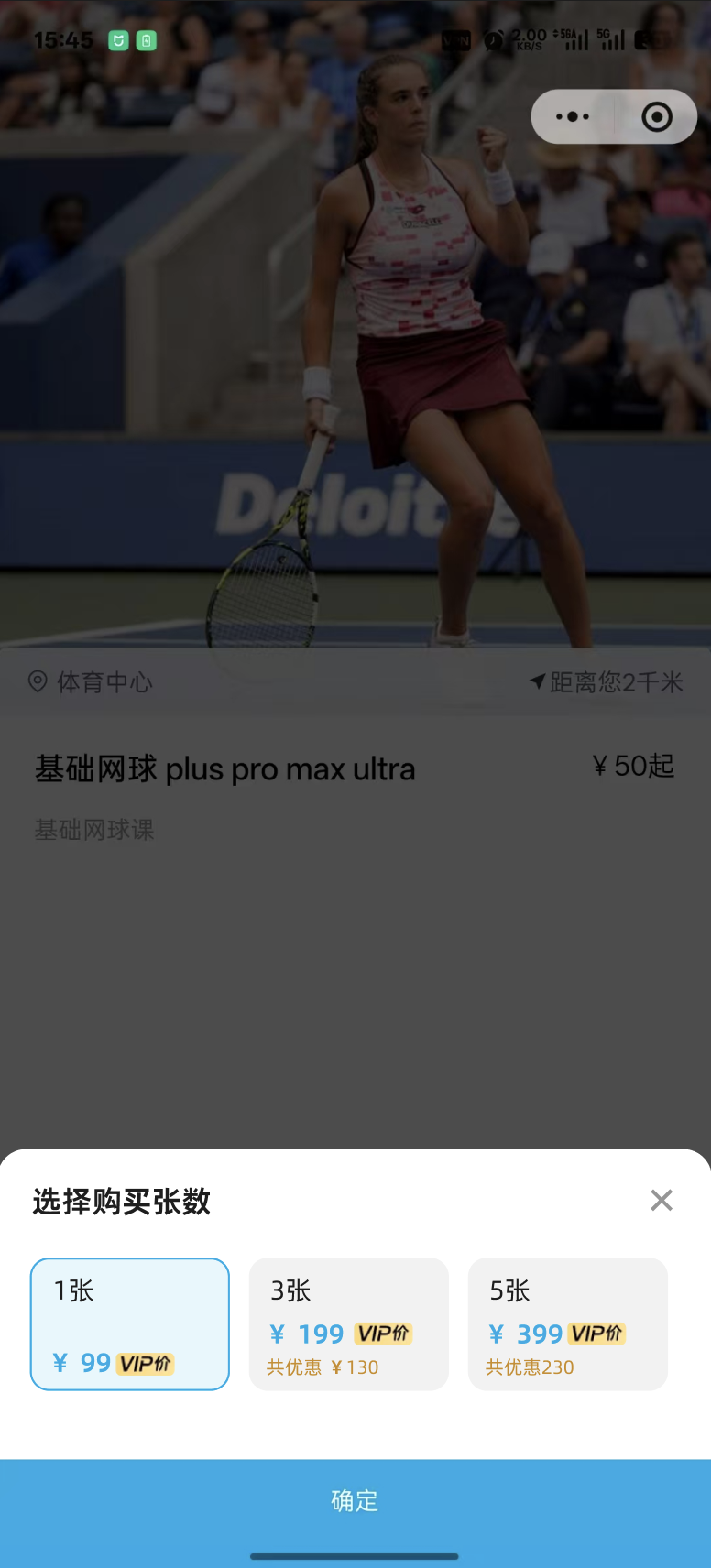The image size is (711, 1568).
Task: Confirm the selection with 确定
Action: tap(355, 1500)
